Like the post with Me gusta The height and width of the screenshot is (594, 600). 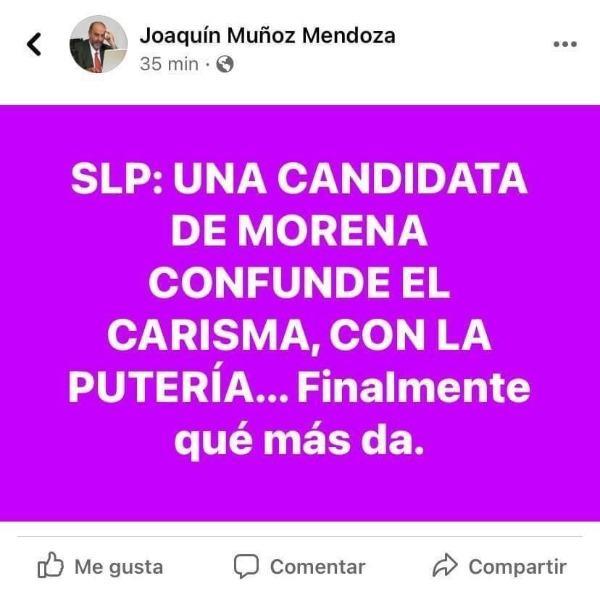pyautogui.click(x=100, y=567)
